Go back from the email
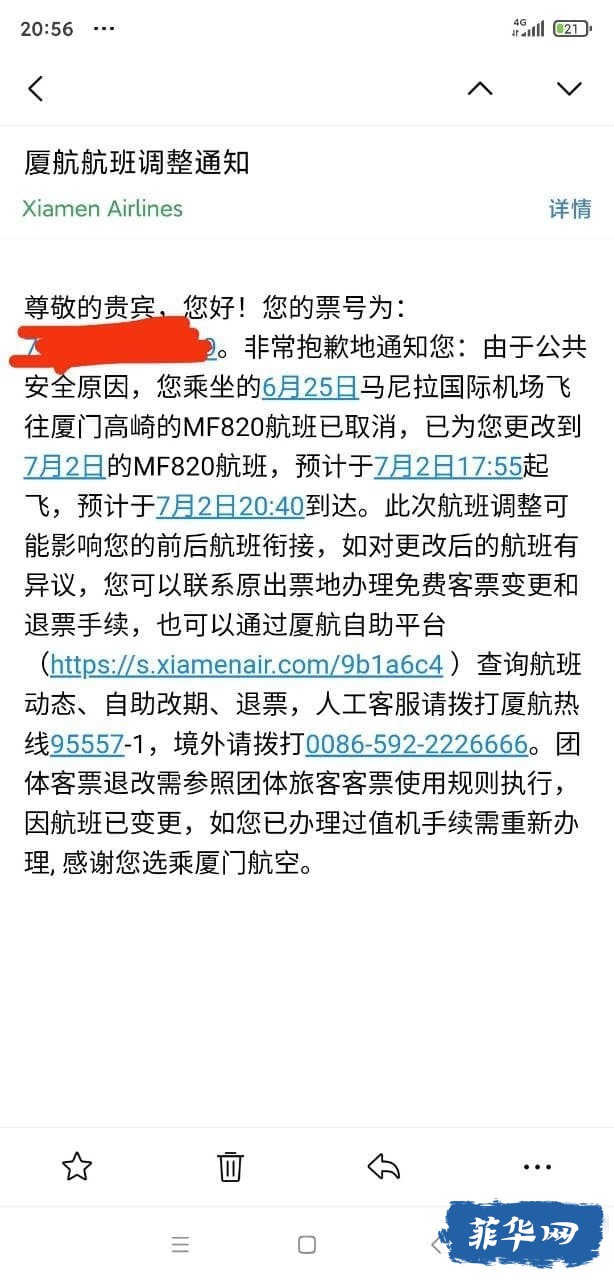The height and width of the screenshot is (1280, 614). (36, 89)
